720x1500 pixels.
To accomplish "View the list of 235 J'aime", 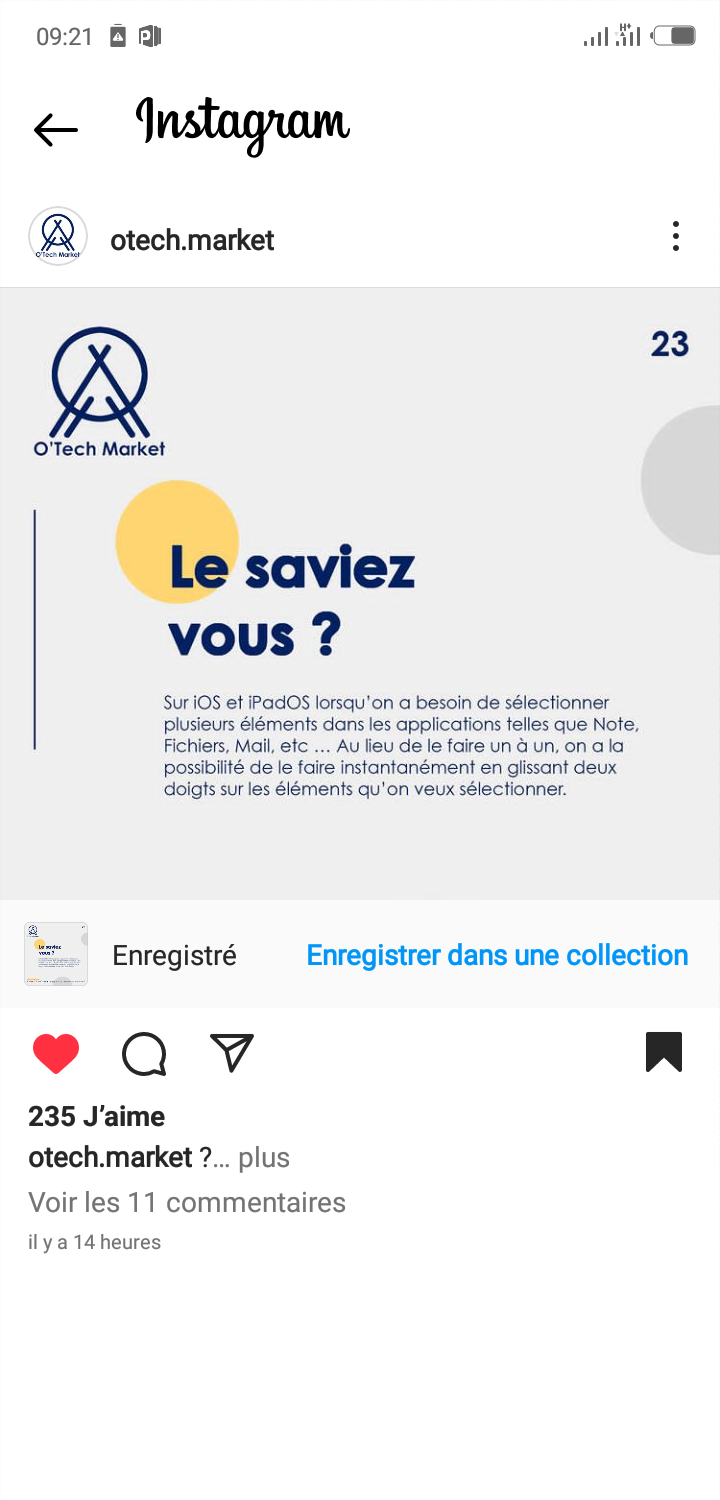I will pos(97,1116).
